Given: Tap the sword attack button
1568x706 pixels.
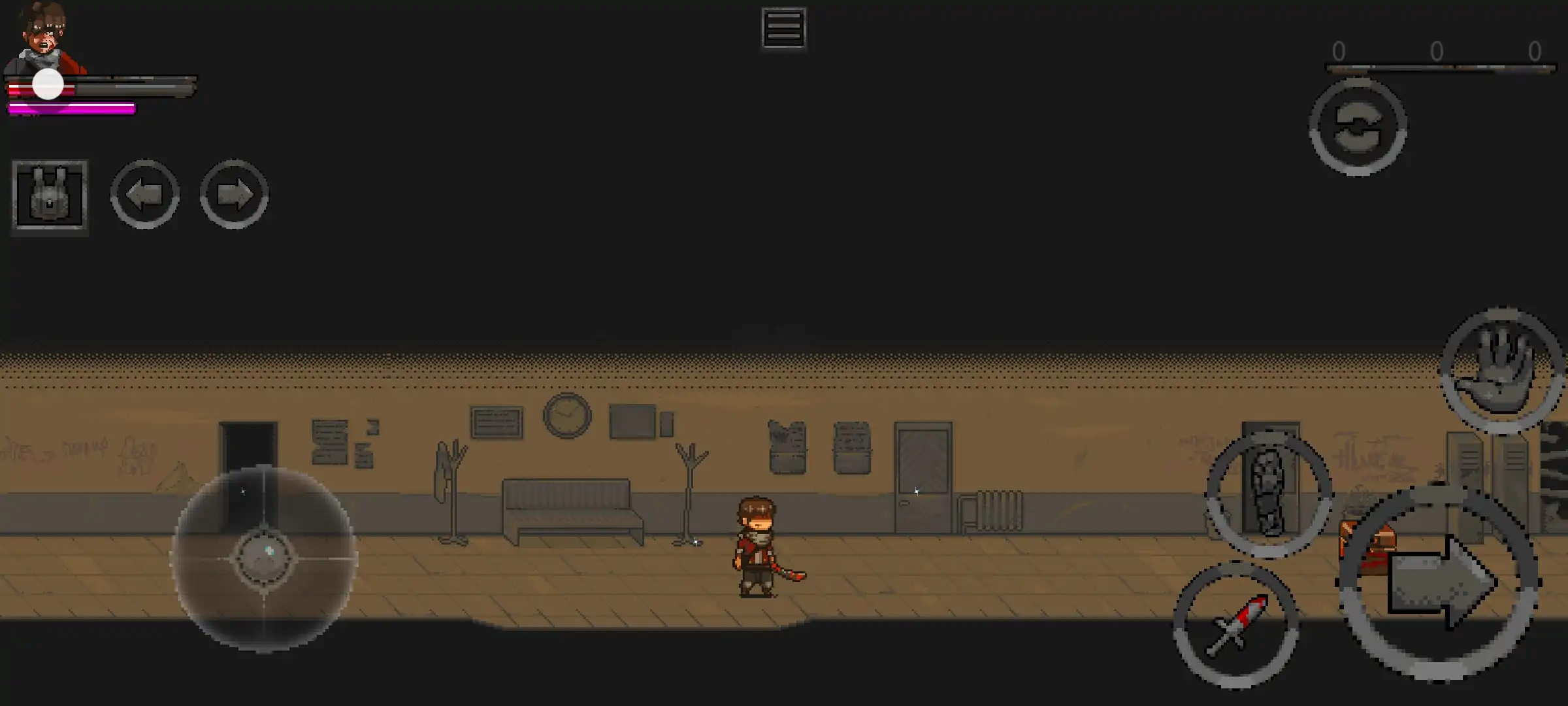Looking at the screenshot, I should (x=1235, y=624).
